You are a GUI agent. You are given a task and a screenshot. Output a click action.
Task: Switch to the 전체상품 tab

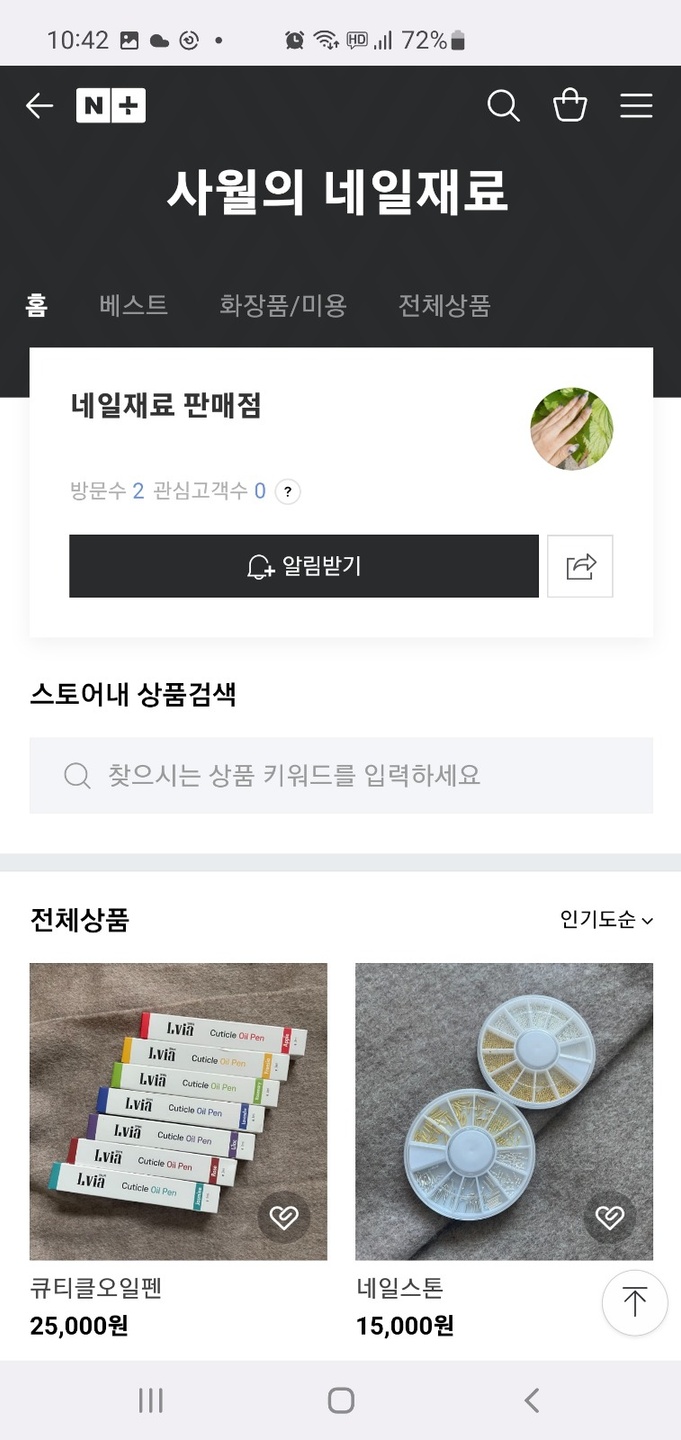click(x=444, y=305)
